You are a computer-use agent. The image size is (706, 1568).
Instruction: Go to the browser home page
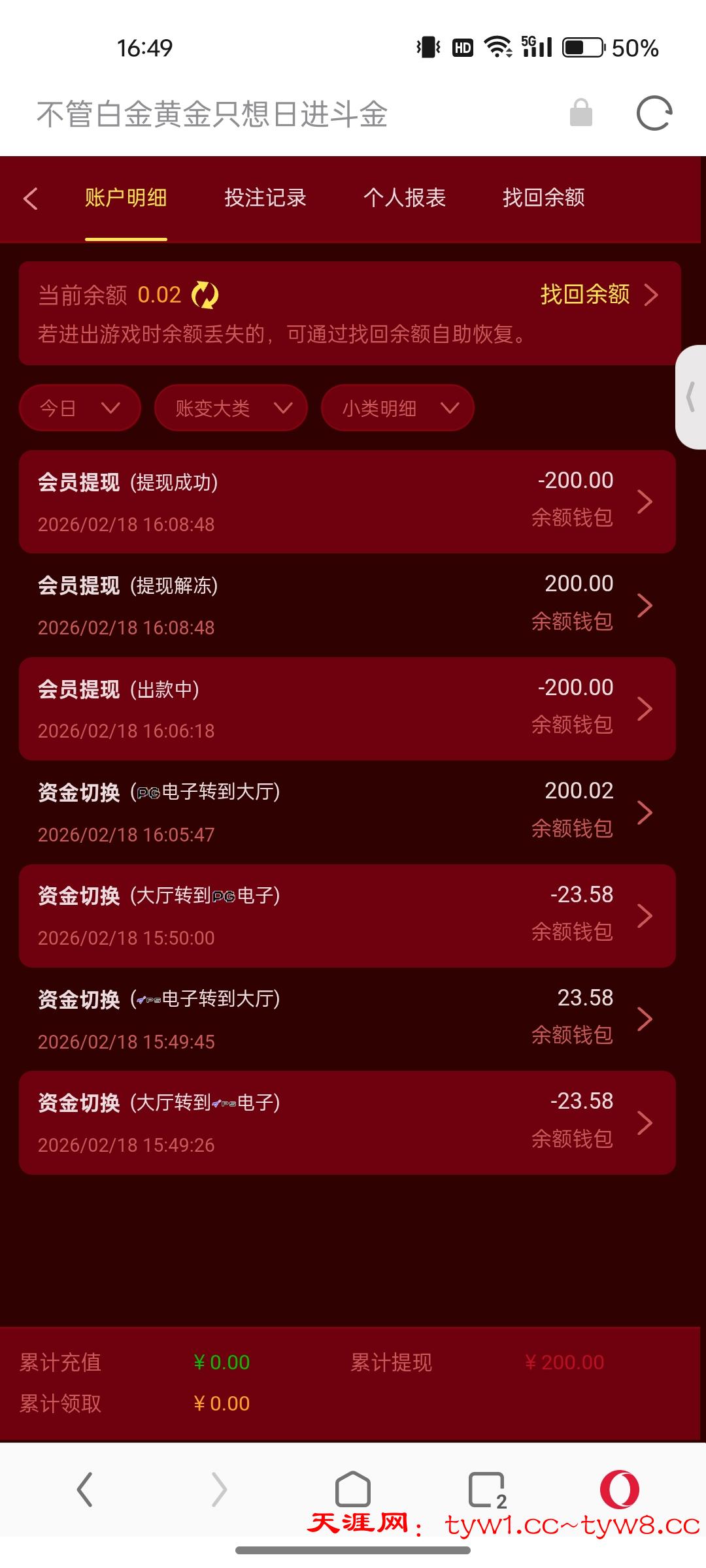pyautogui.click(x=352, y=1490)
